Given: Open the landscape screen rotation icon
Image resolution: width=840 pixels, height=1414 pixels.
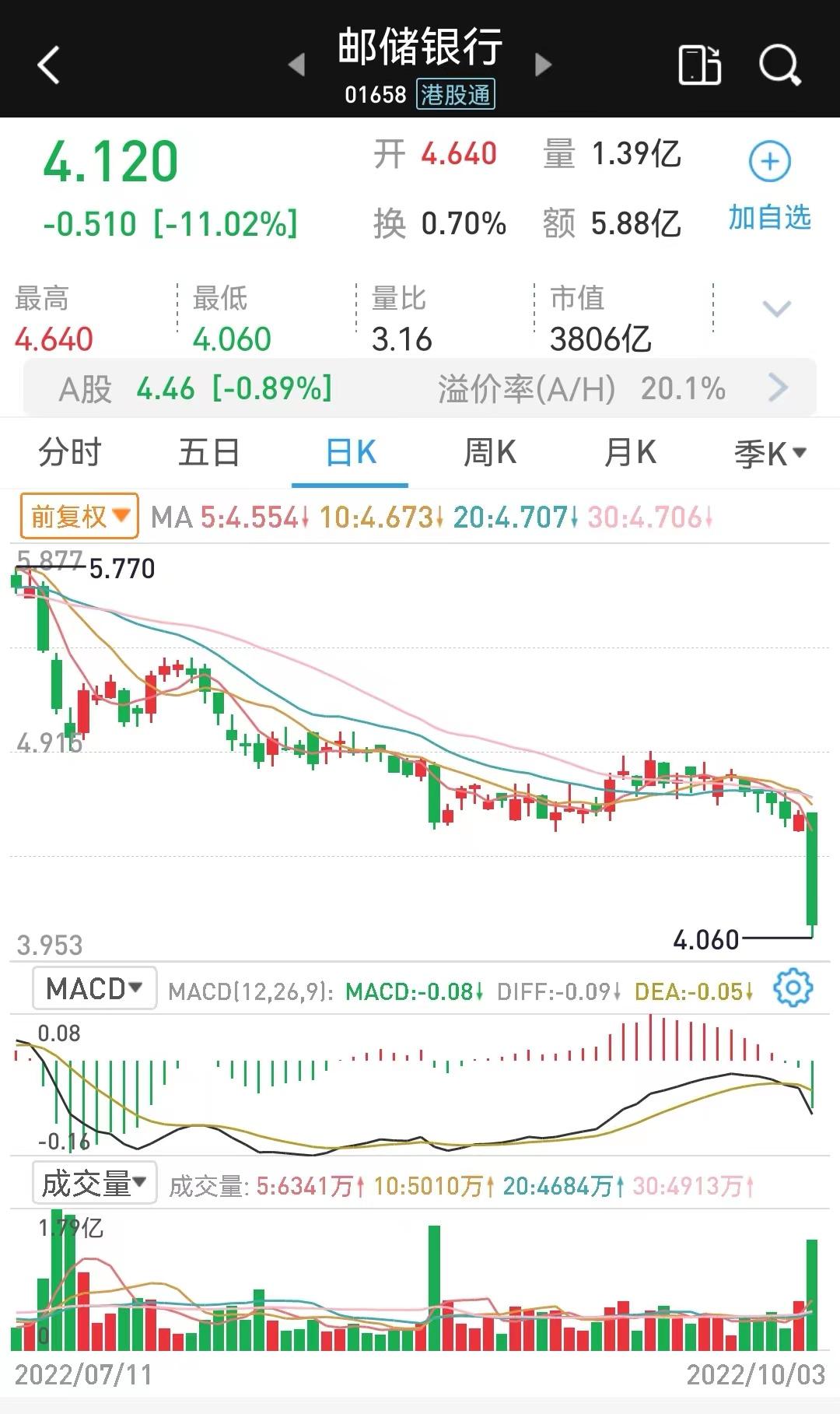Looking at the screenshot, I should coord(699,65).
